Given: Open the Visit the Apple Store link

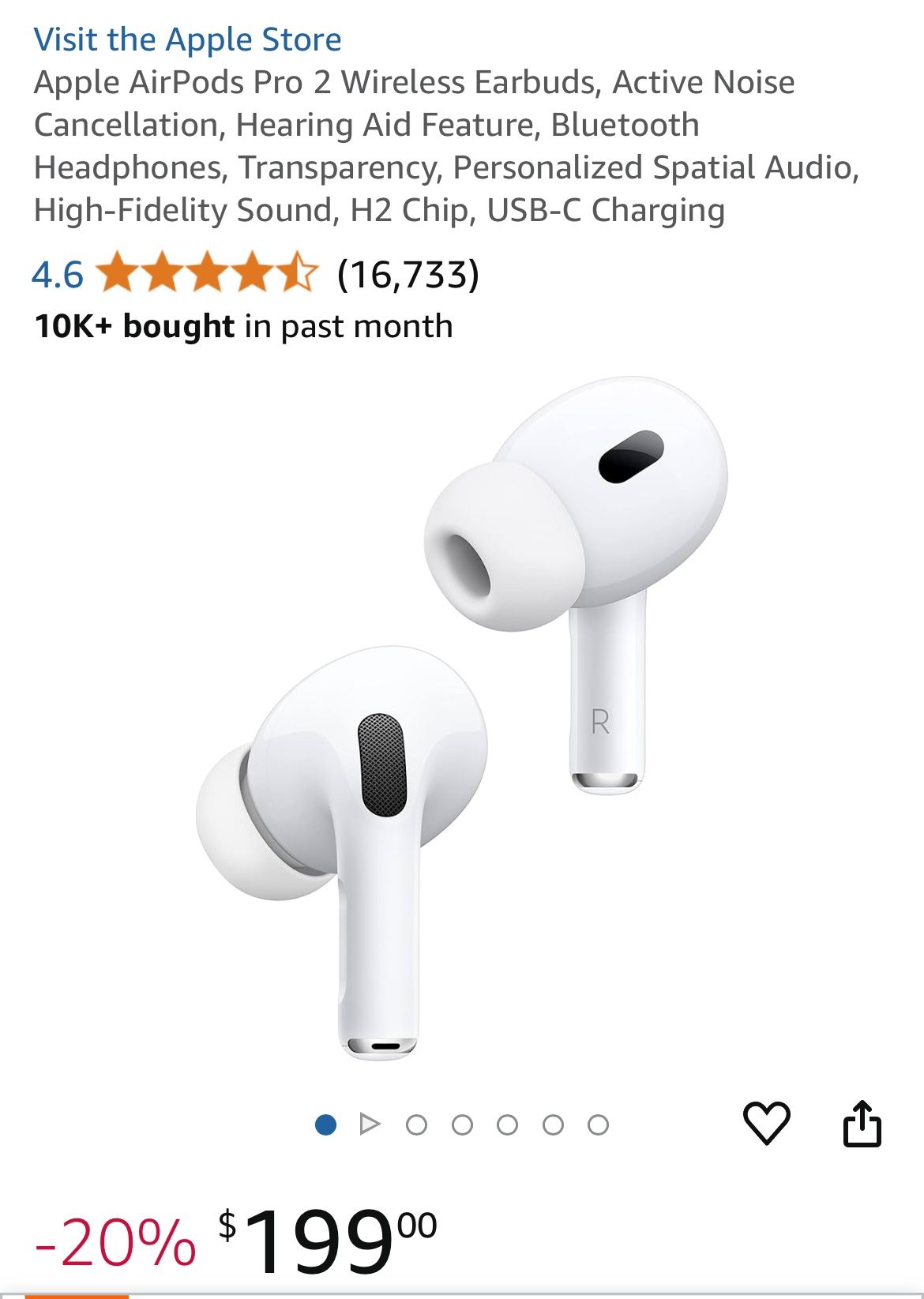Looking at the screenshot, I should 187,39.
